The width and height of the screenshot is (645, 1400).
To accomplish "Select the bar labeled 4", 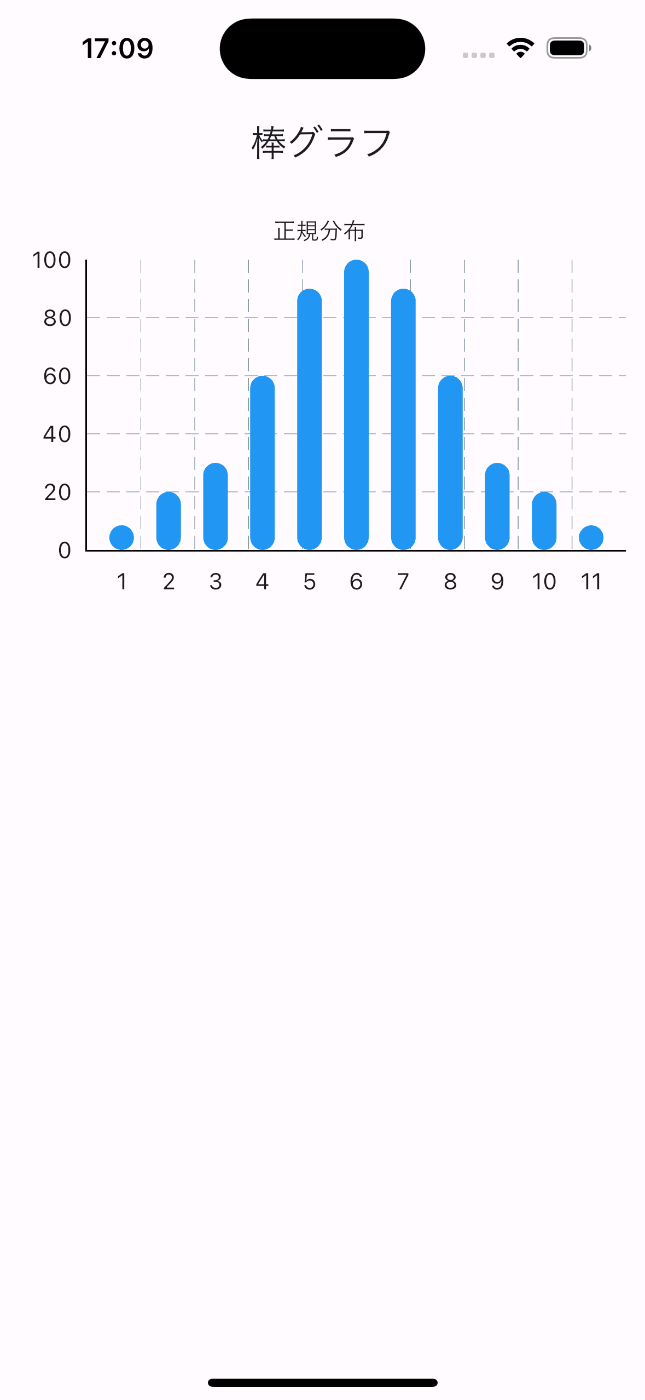I will tap(262, 463).
